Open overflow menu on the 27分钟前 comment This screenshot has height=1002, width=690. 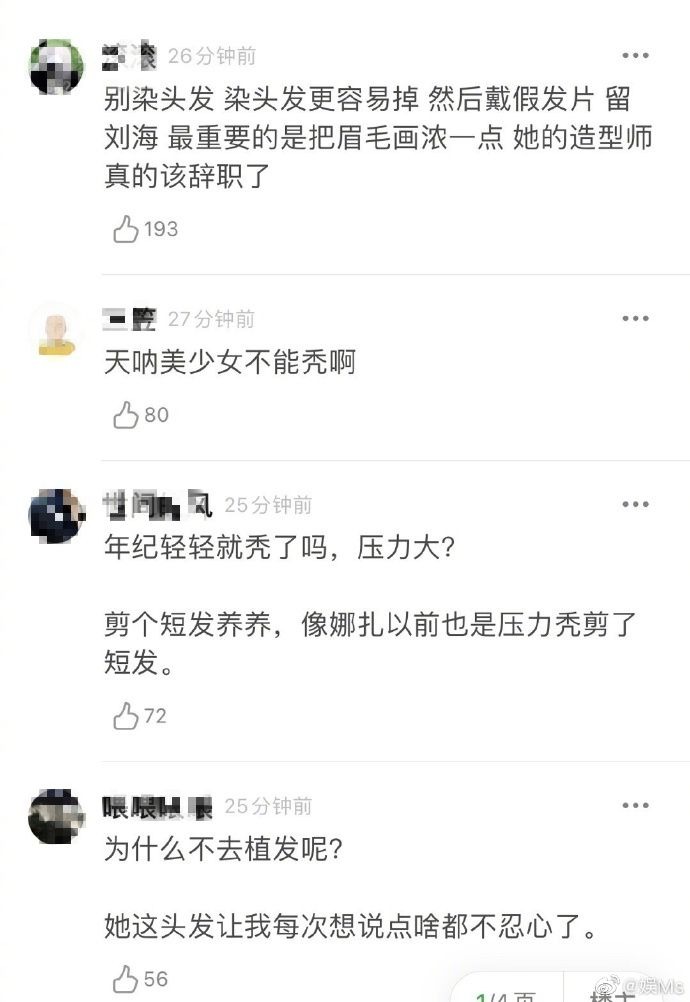click(x=636, y=319)
